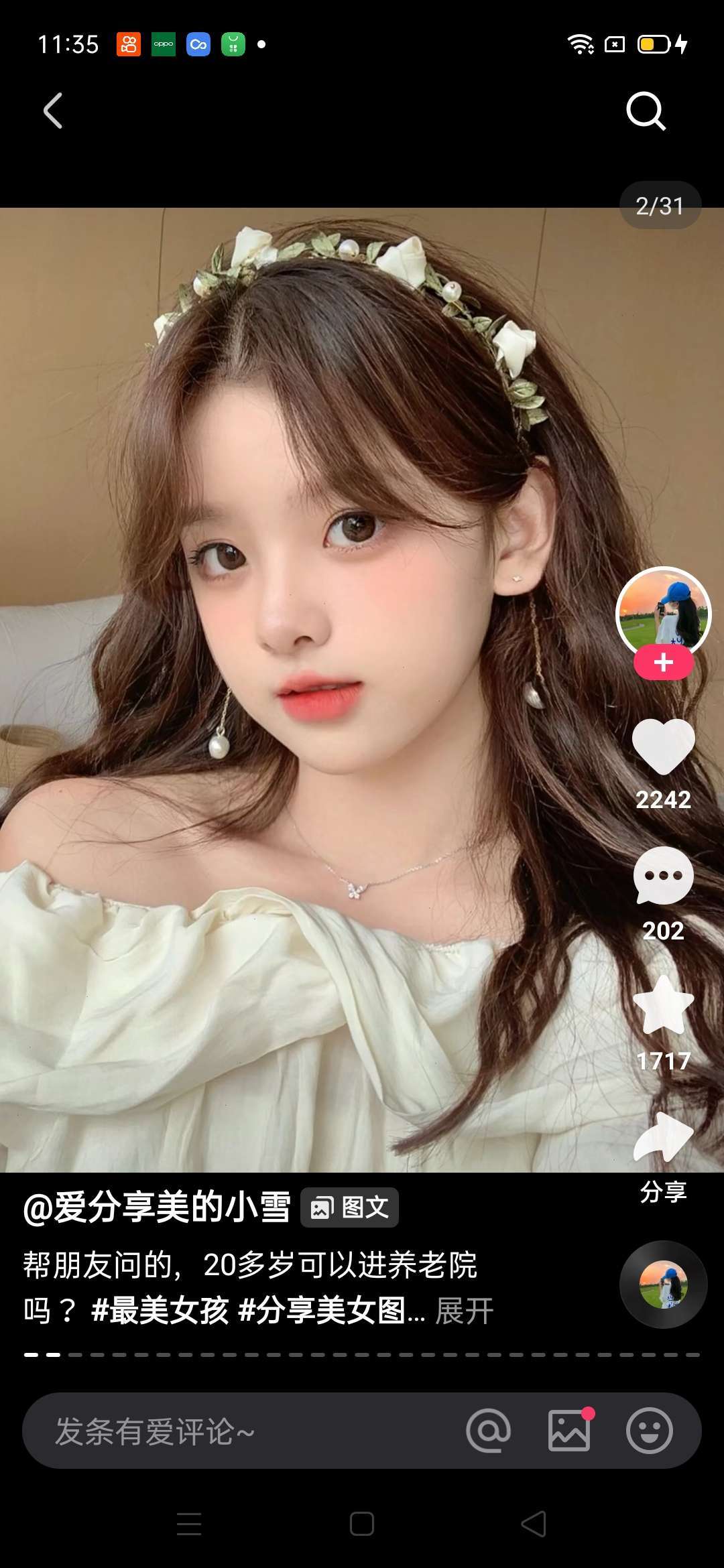Open the emoji picker smiley
The height and width of the screenshot is (1568, 724).
pyautogui.click(x=649, y=1431)
